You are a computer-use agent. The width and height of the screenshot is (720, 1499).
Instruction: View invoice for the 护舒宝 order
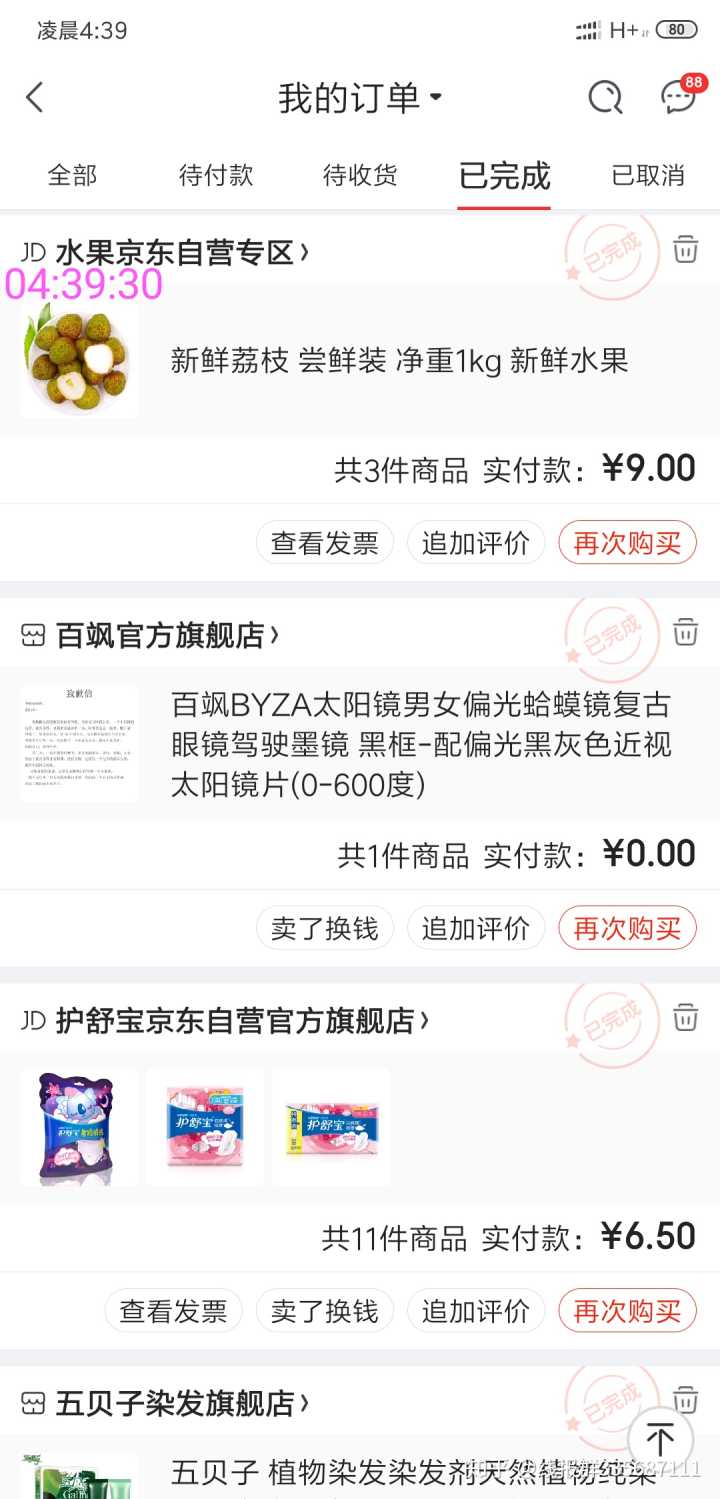click(x=174, y=1311)
